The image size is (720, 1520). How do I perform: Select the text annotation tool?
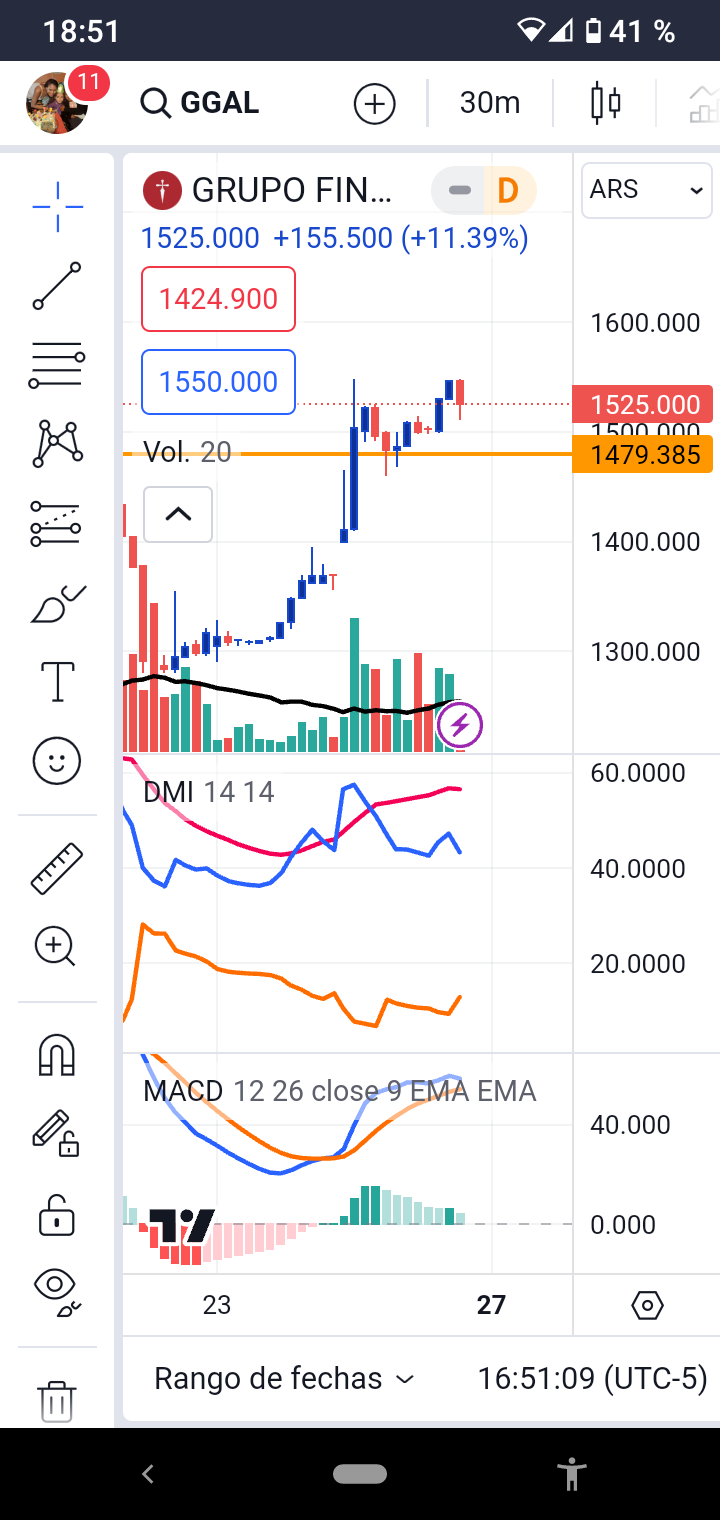57,681
